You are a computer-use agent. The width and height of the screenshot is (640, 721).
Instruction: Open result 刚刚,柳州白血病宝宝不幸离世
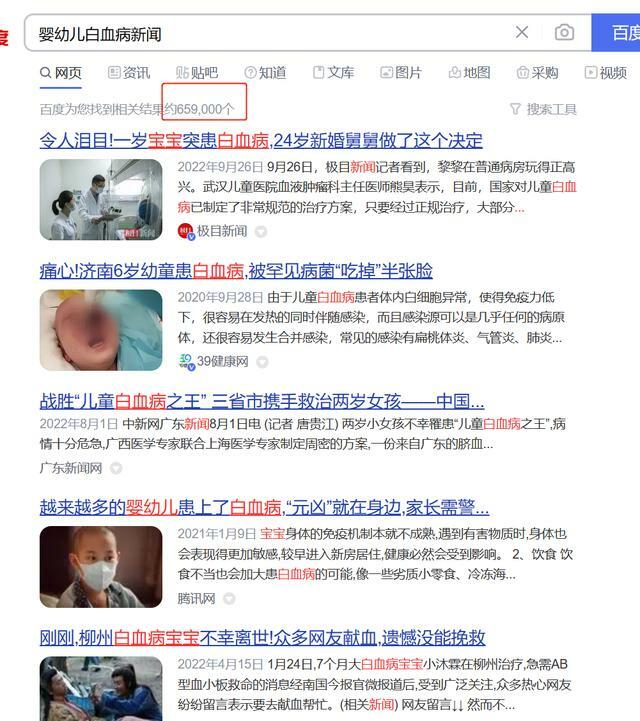[262, 638]
